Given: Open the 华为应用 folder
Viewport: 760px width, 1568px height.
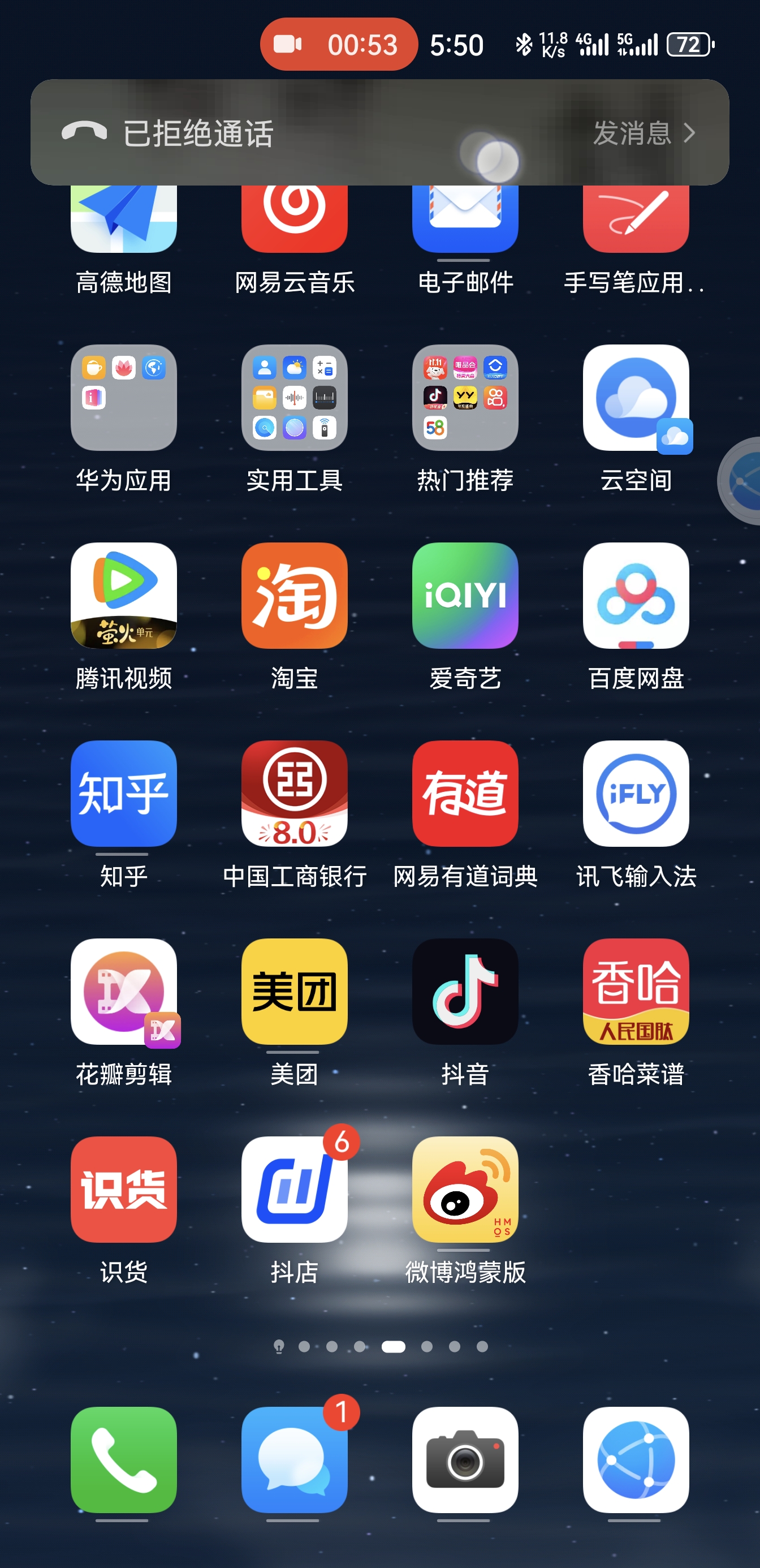Looking at the screenshot, I should pos(123,398).
